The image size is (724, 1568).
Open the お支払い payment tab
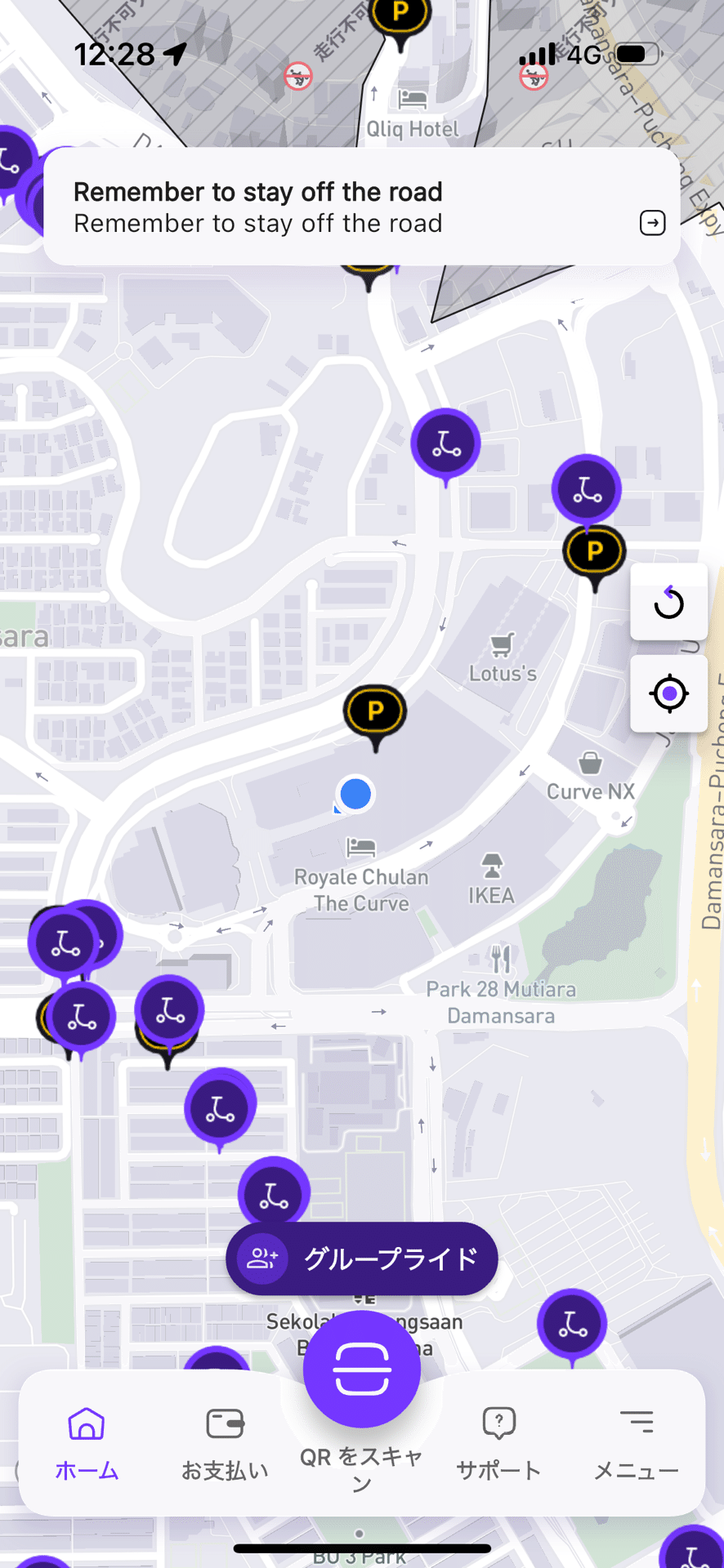pyautogui.click(x=225, y=1444)
